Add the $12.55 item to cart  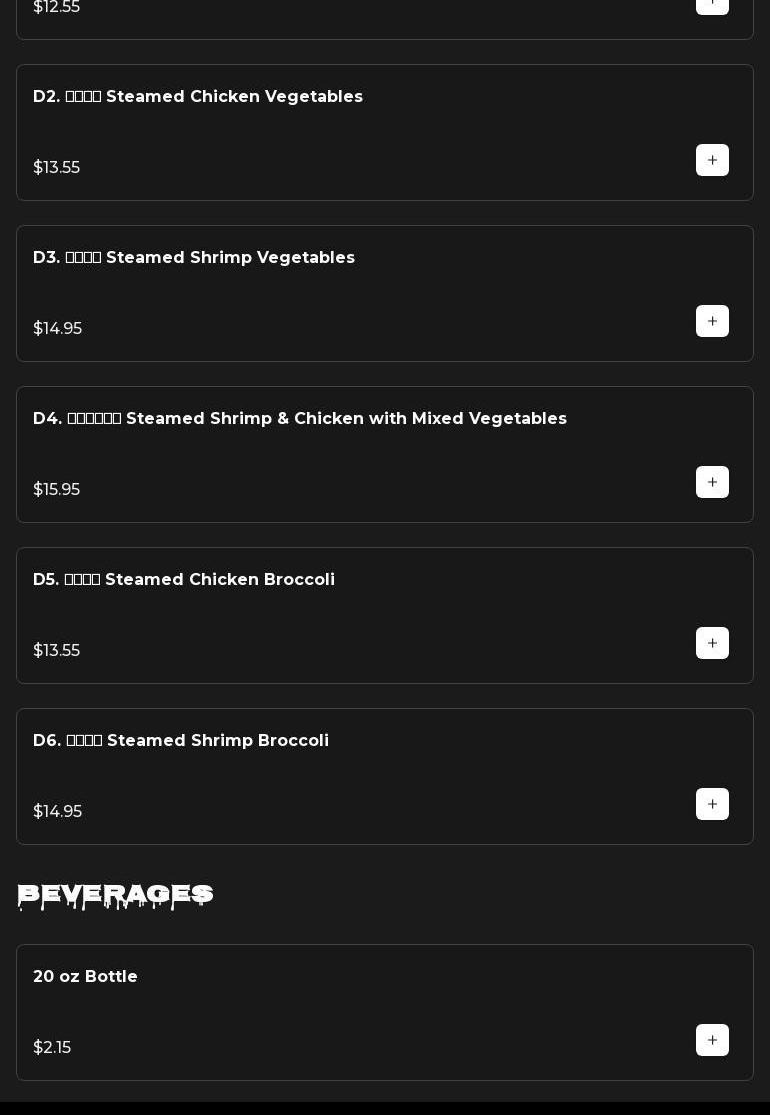pos(712,5)
